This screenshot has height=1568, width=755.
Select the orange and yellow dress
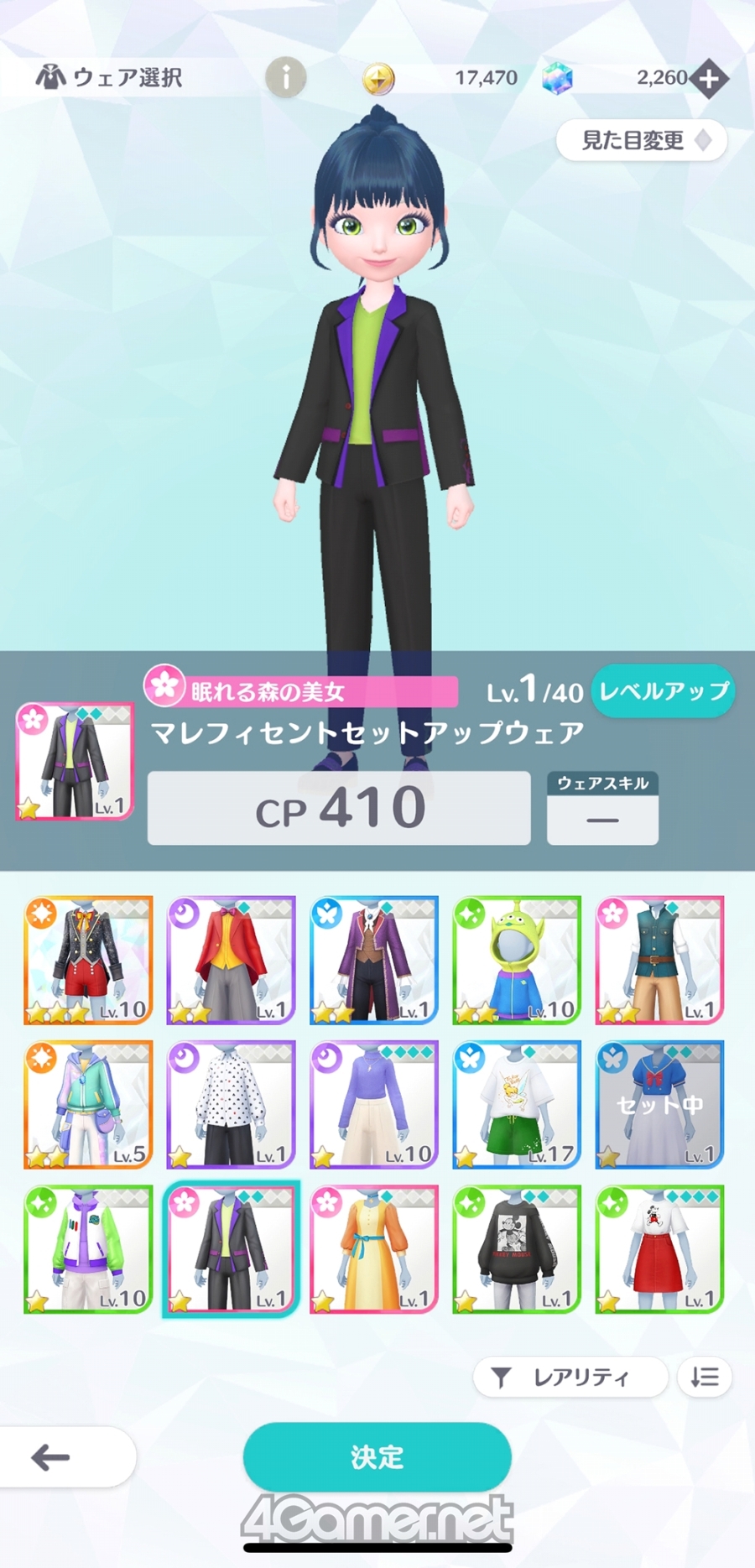coord(374,1249)
